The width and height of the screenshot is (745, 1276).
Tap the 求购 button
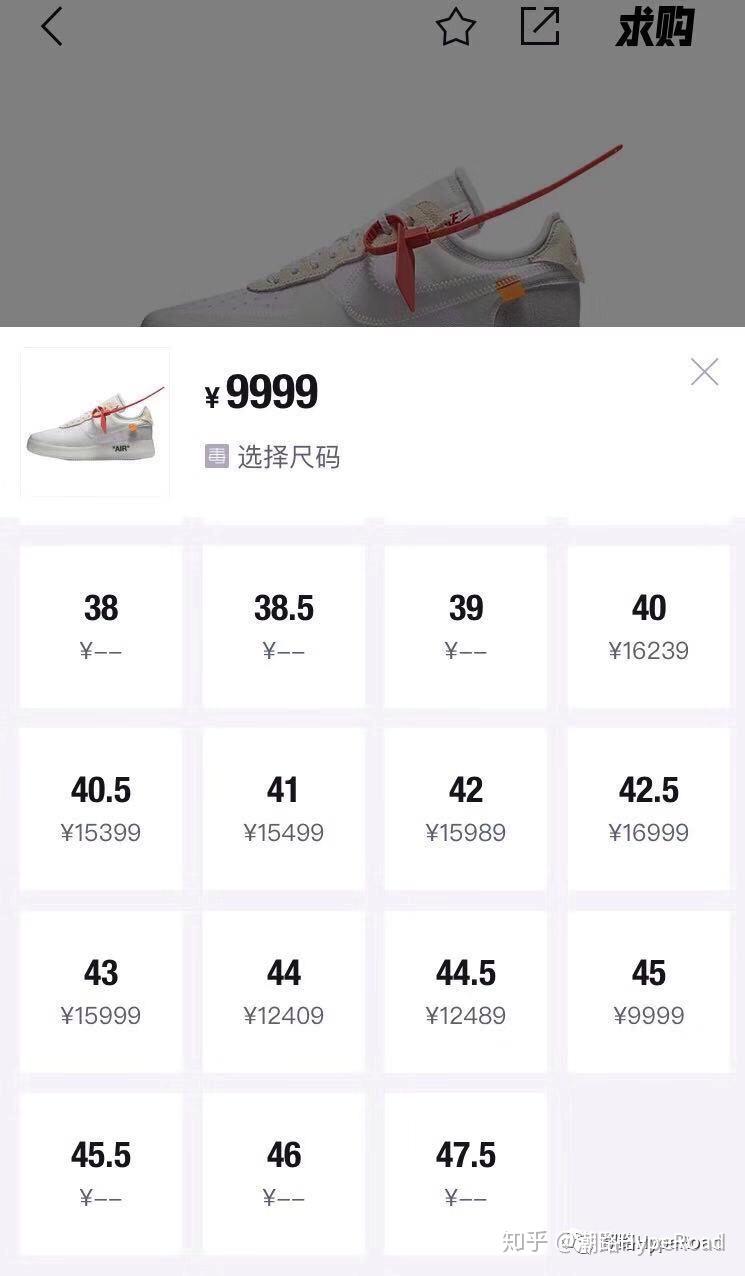pyautogui.click(x=654, y=28)
